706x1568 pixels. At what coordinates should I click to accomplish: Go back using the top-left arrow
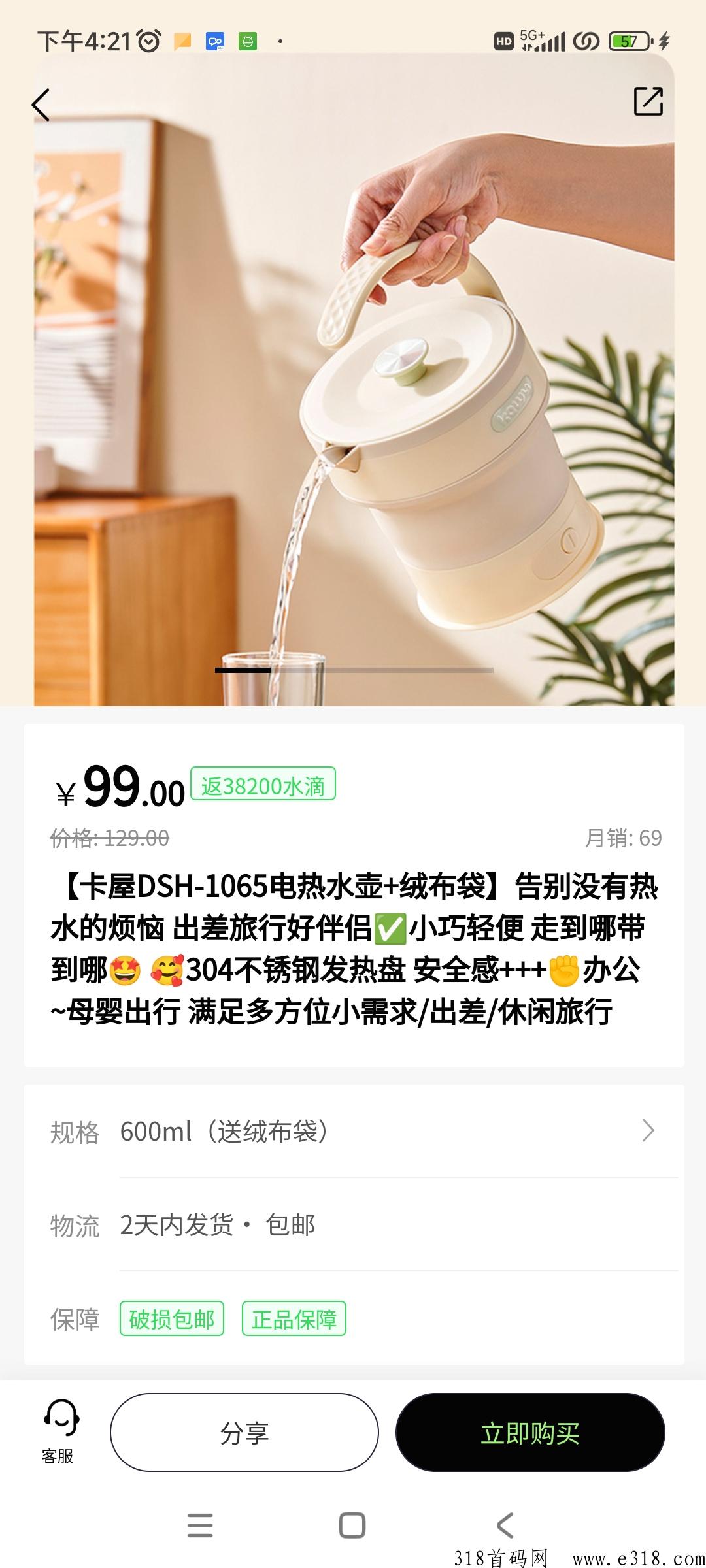[x=41, y=105]
